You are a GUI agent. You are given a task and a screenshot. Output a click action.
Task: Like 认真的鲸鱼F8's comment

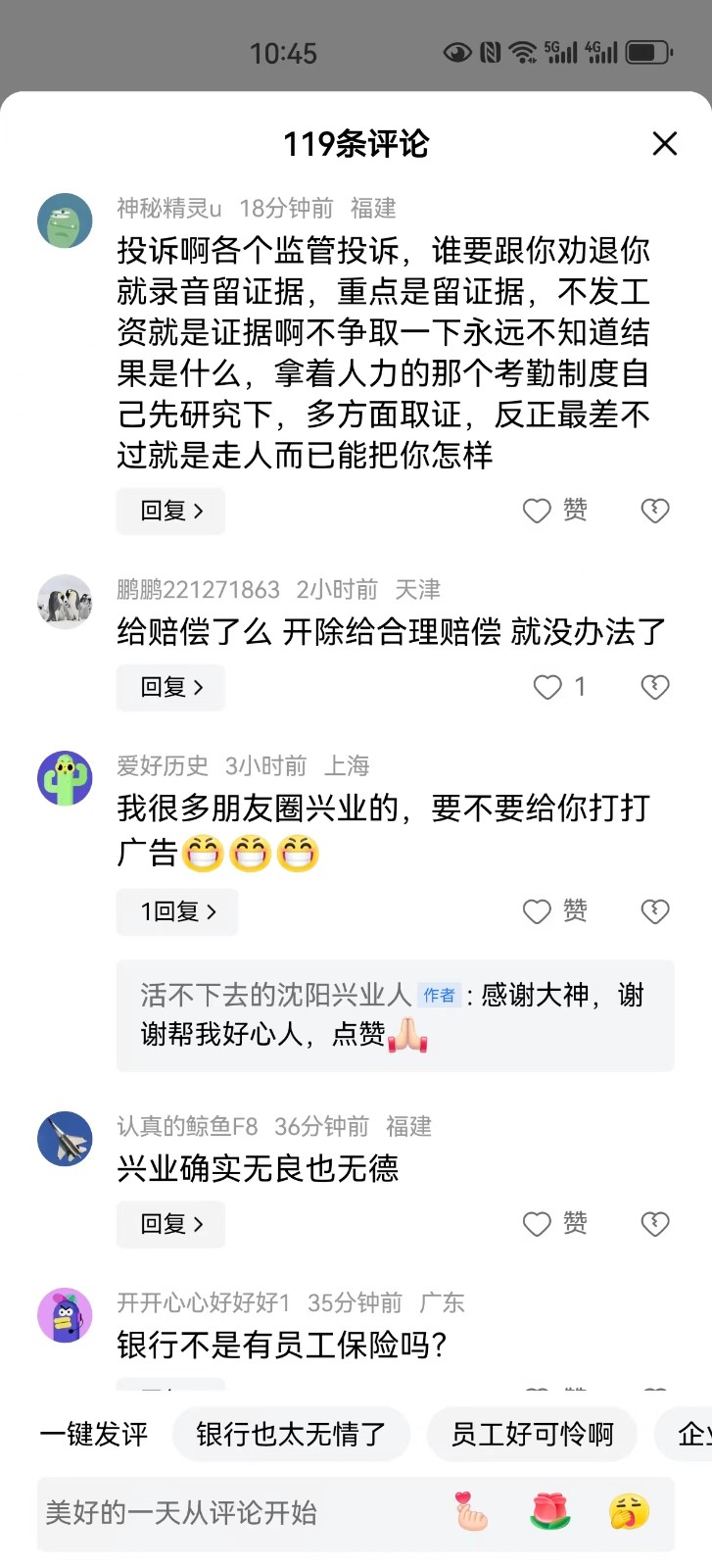538,1224
